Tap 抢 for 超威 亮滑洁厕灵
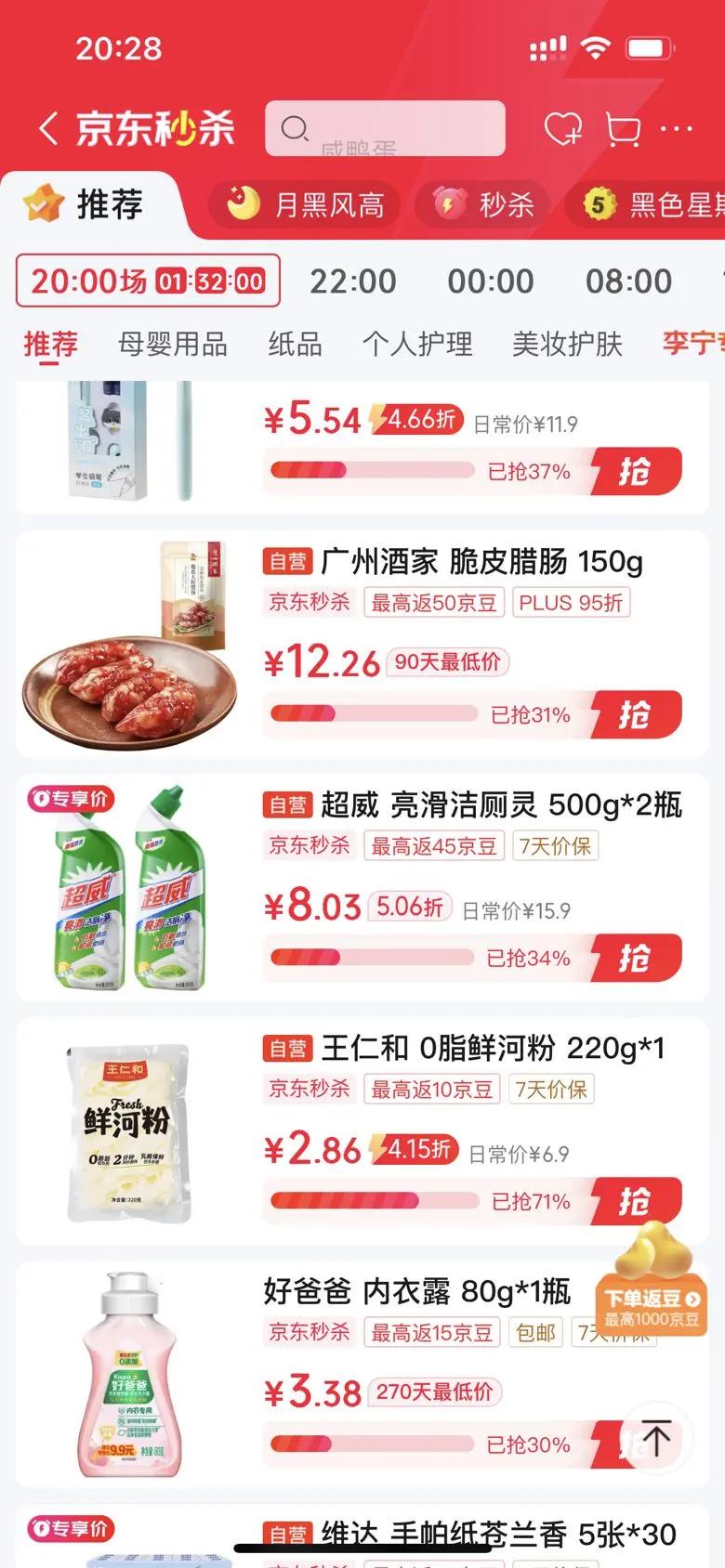Screen dimensions: 725x1568 click(636, 958)
